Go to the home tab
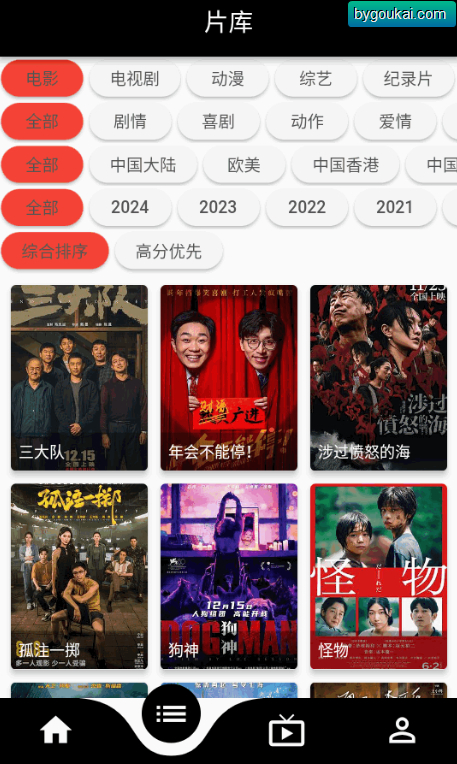 [56, 730]
